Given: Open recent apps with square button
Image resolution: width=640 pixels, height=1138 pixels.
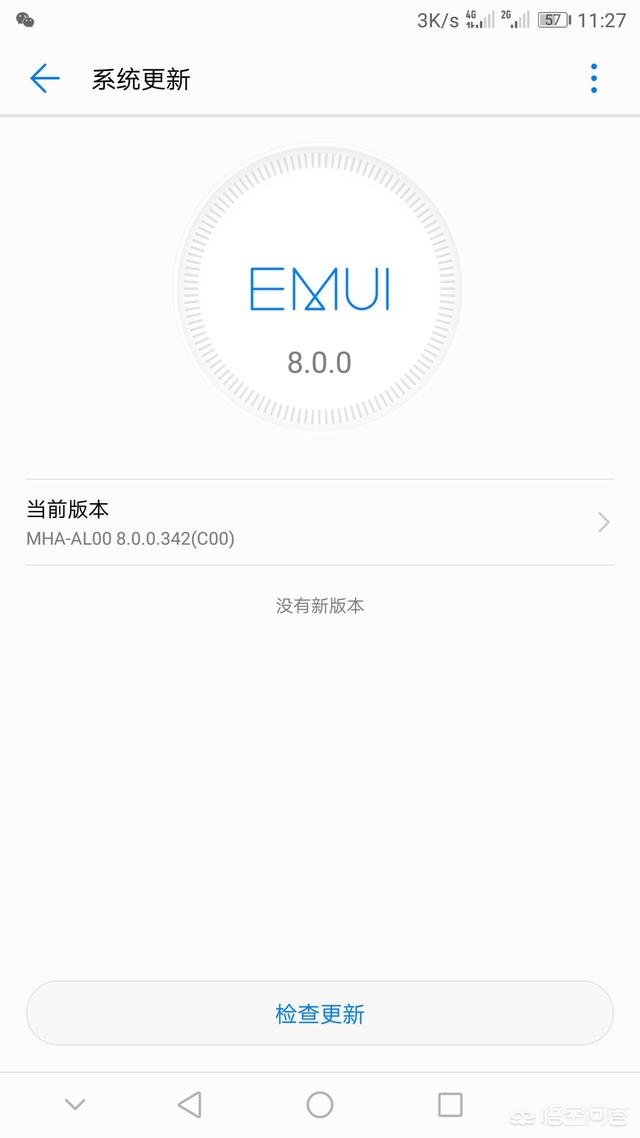Looking at the screenshot, I should tap(450, 1104).
